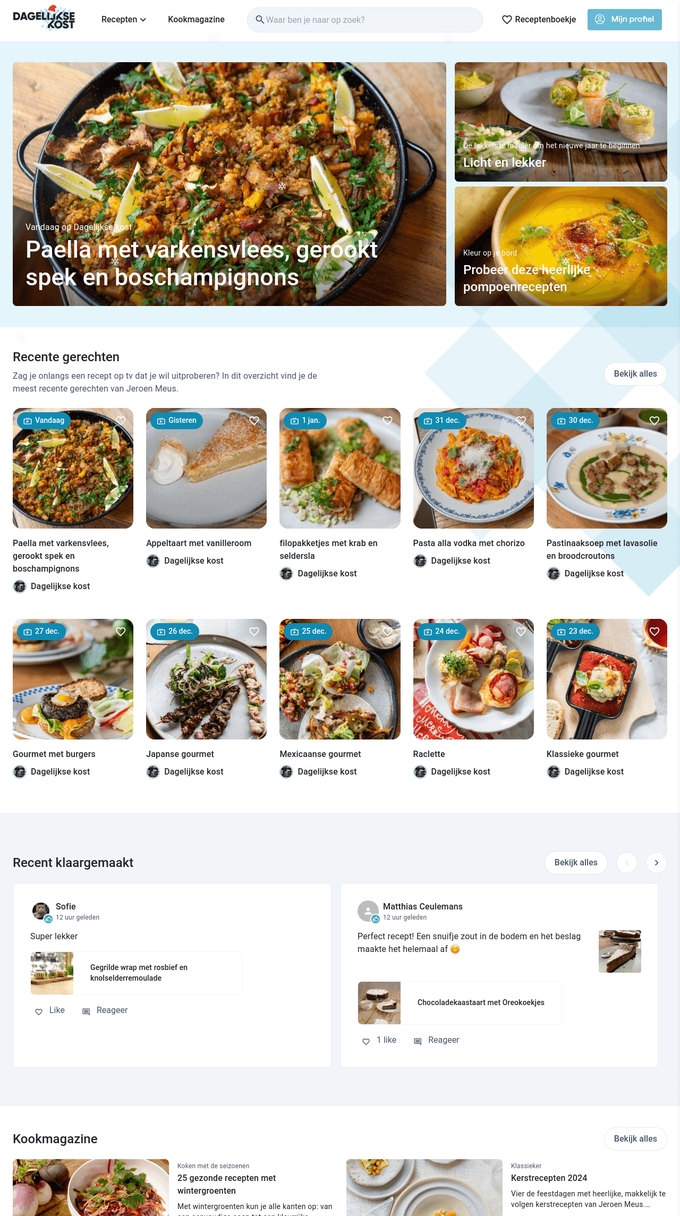Screen dimensions: 680x1216
Task: Expand the Recepten dropdown menu
Action: coord(123,19)
